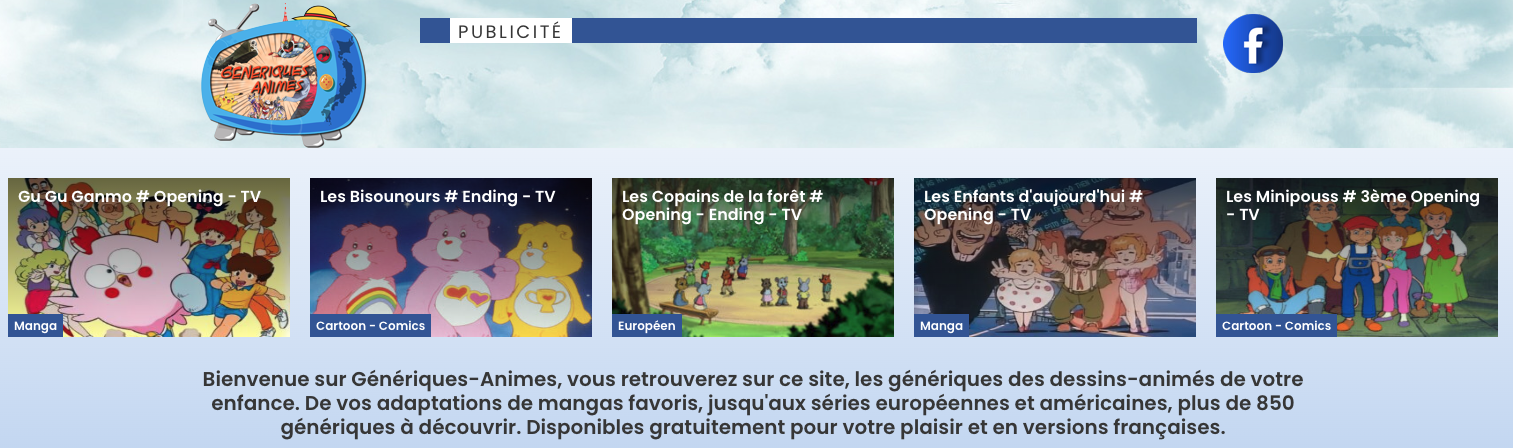Open the Facebook page icon
Viewport: 1513px width, 448px height.
point(1252,44)
